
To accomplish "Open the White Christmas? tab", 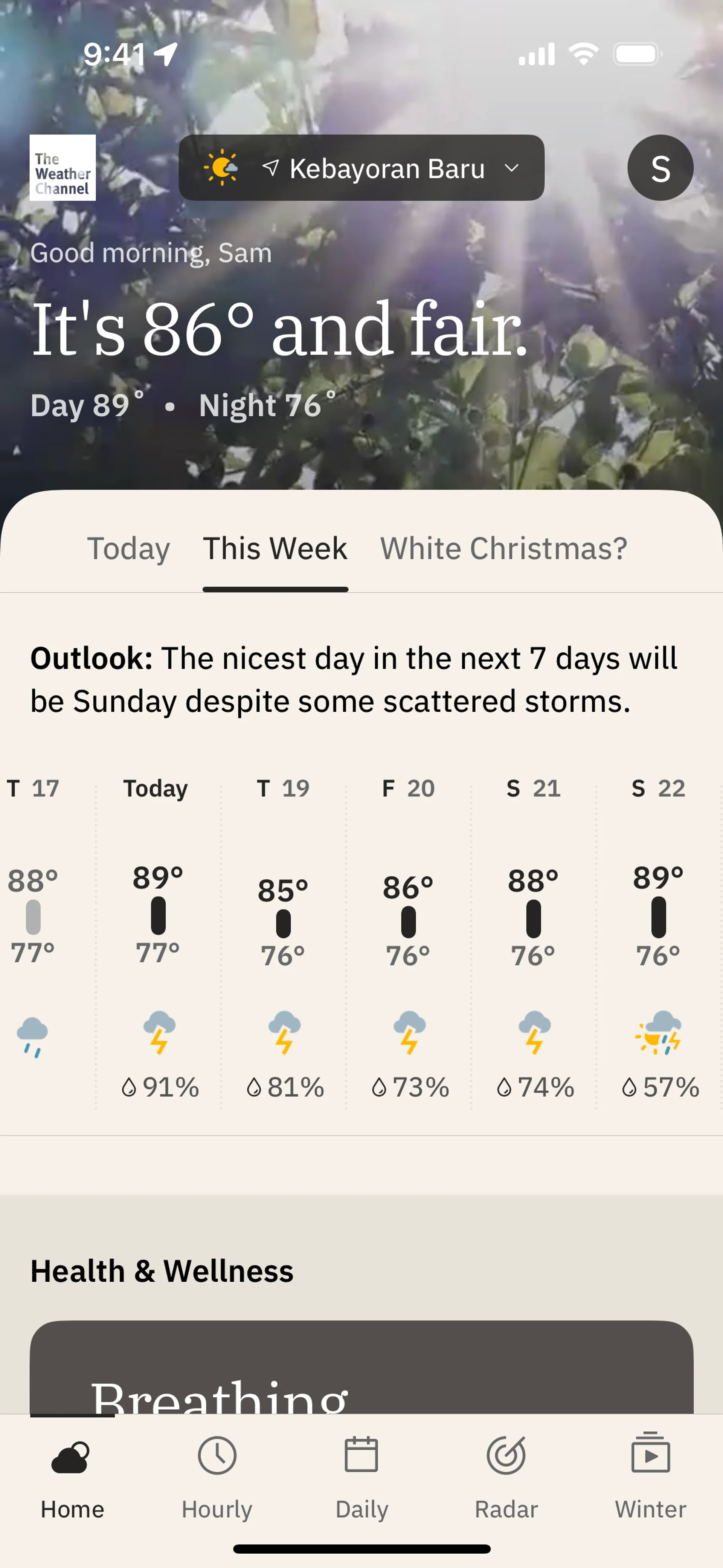I will (503, 549).
